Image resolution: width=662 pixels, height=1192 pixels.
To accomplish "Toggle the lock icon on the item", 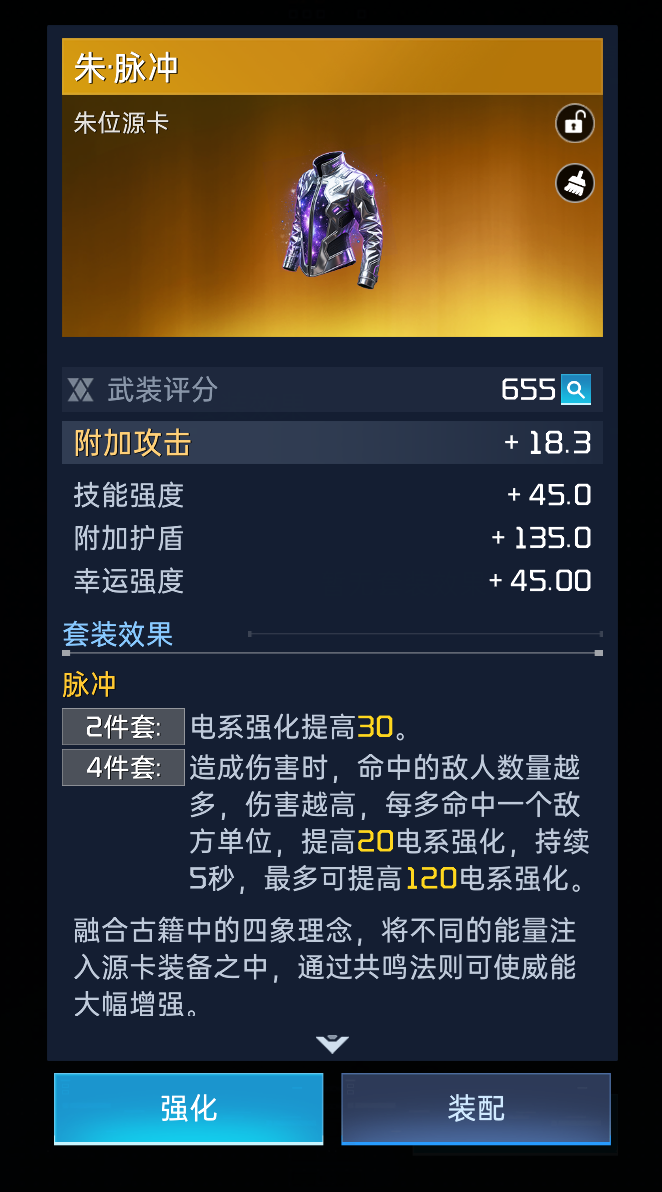I will click(575, 123).
